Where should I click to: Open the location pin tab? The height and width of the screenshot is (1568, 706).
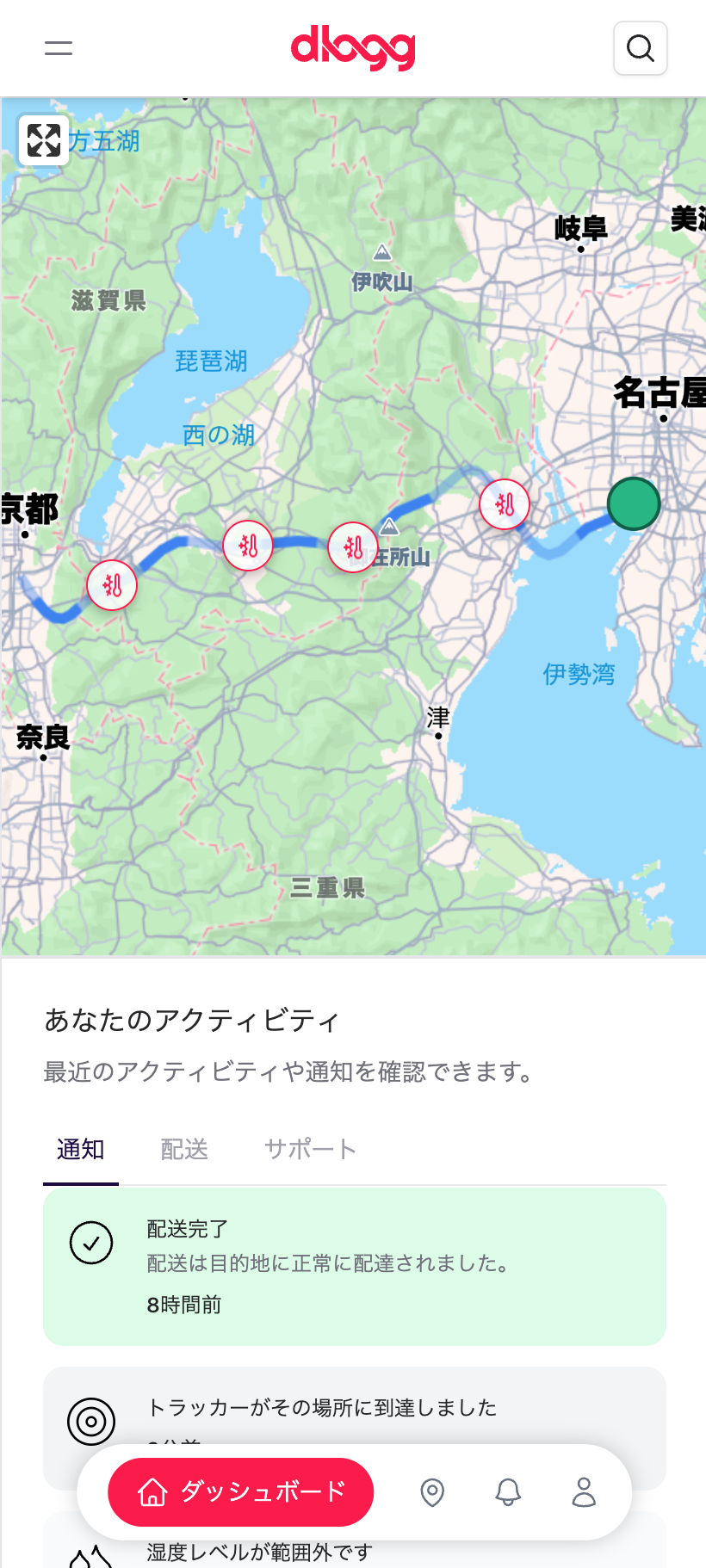click(432, 1492)
